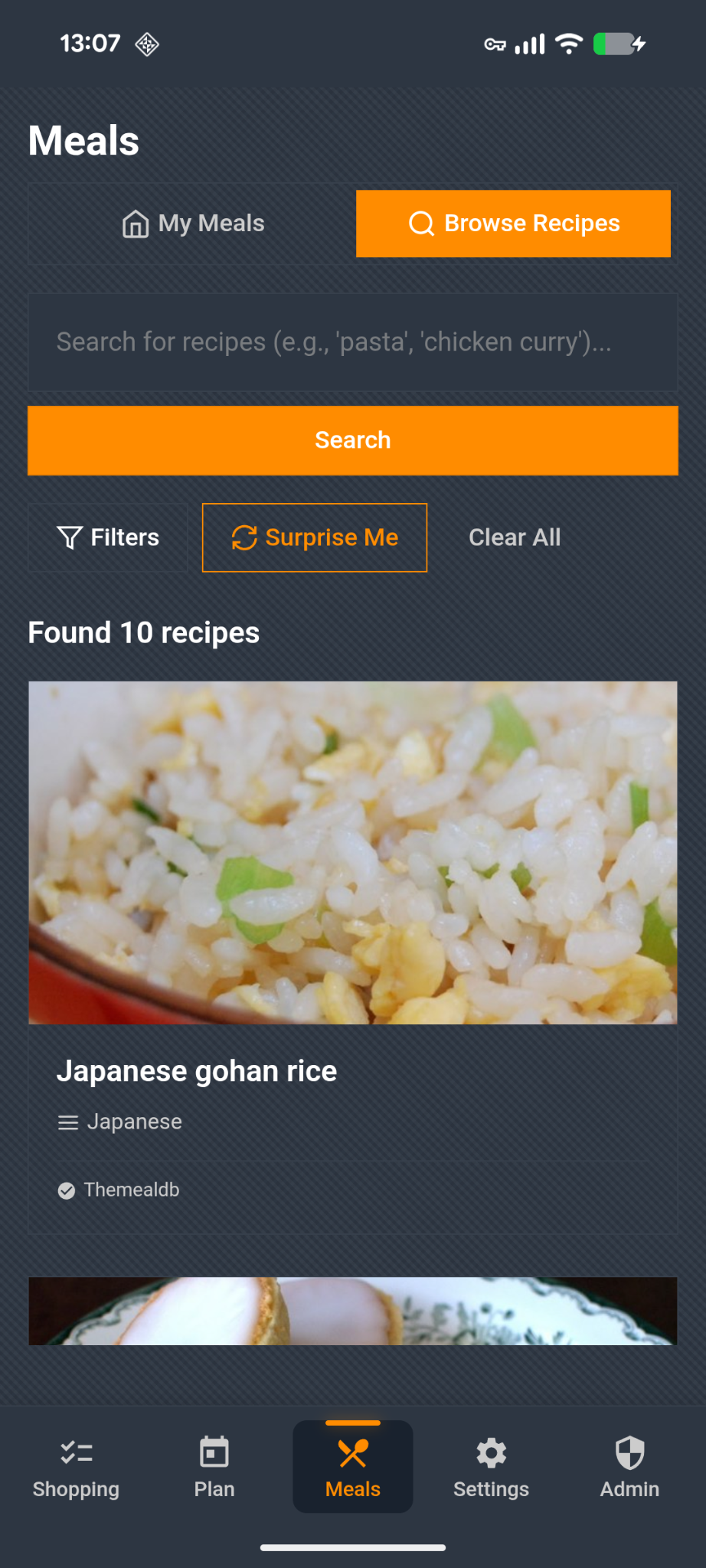Open the Filters options
706x1568 pixels.
(x=108, y=537)
